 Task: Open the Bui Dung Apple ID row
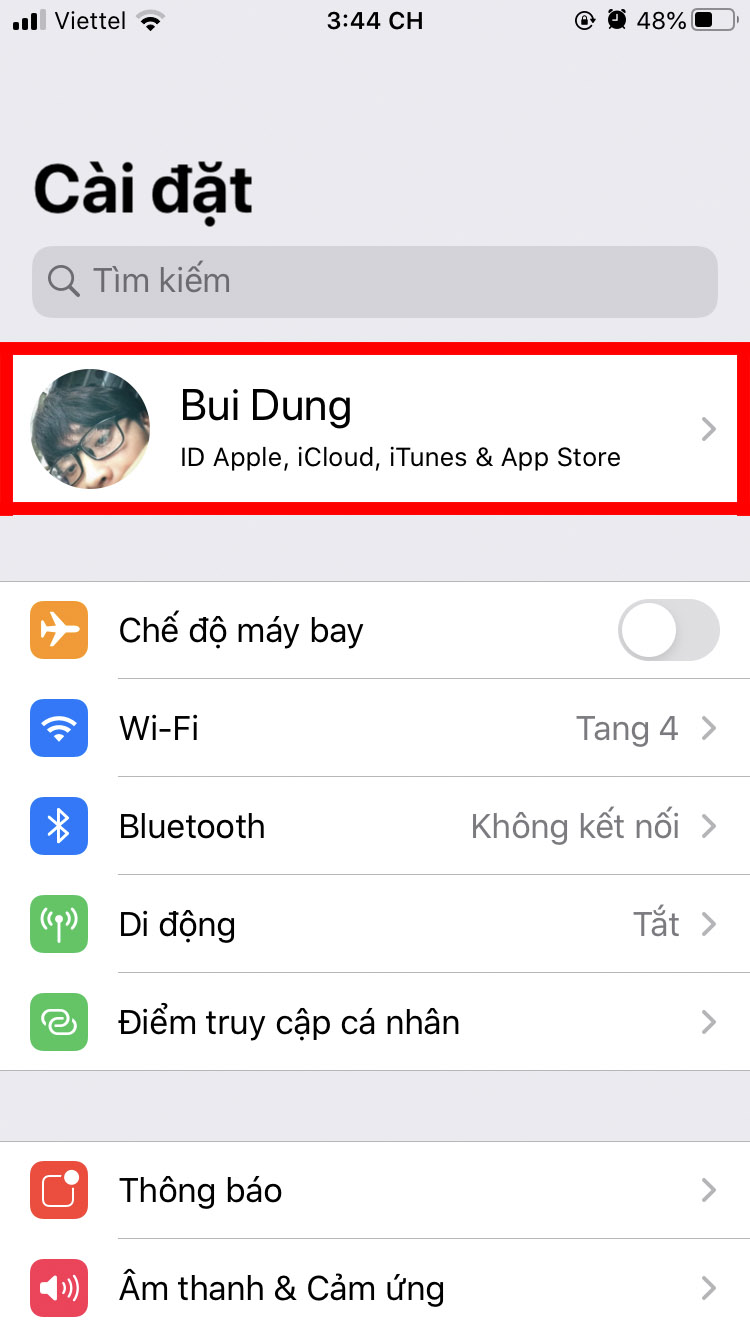(374, 429)
